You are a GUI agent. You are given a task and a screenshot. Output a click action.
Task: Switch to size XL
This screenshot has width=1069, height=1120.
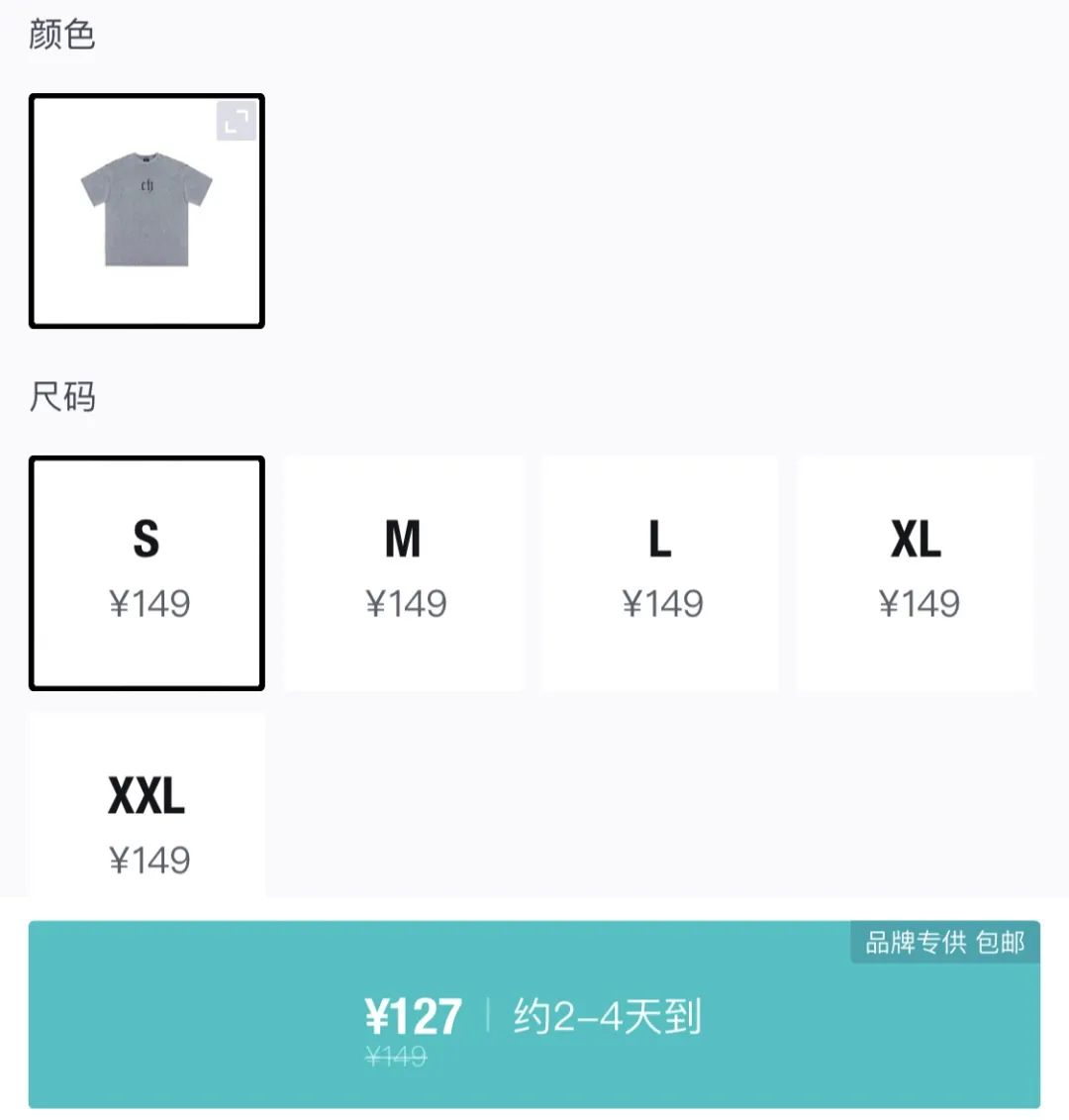[917, 572]
